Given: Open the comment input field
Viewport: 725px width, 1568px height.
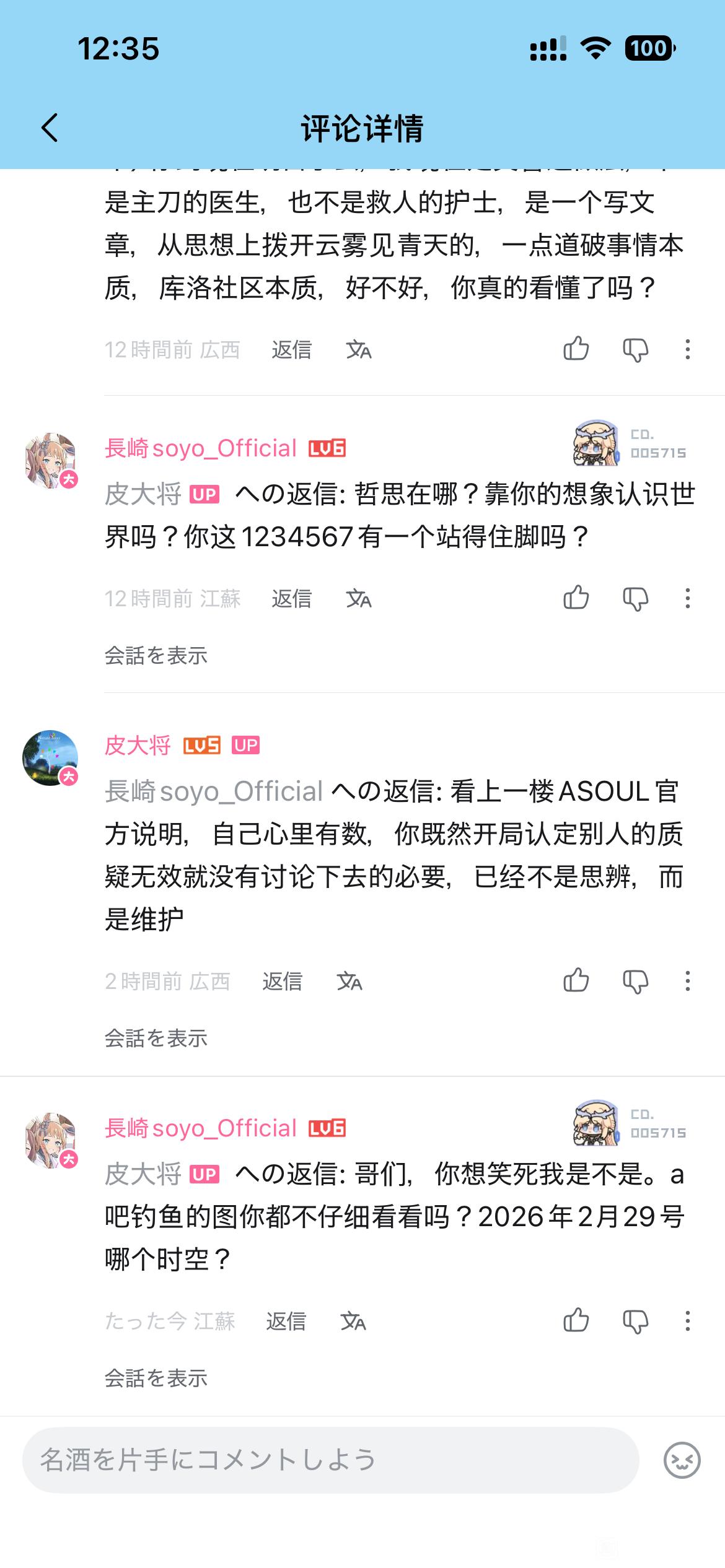Looking at the screenshot, I should pos(330,1460).
